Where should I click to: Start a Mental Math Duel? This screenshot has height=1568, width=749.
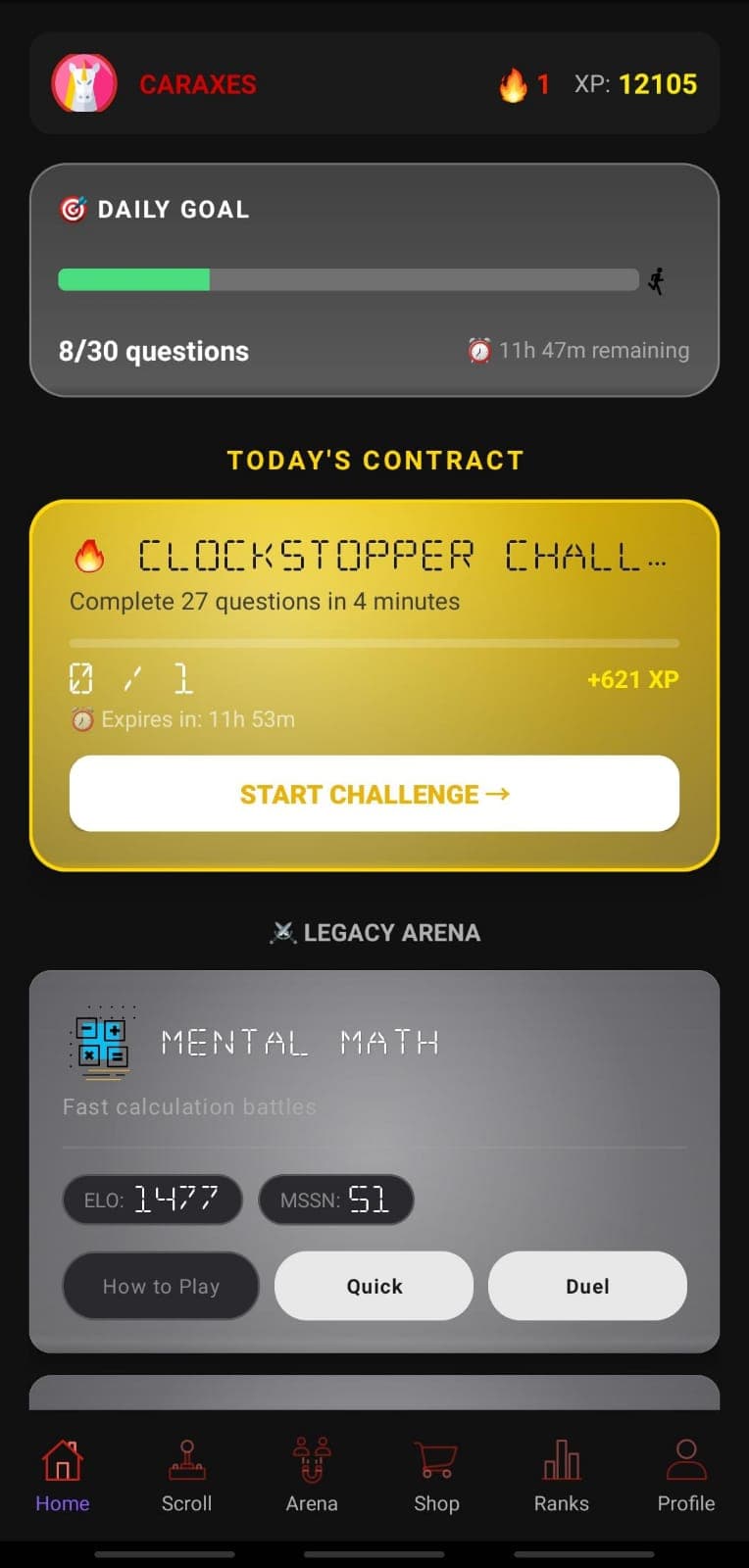(587, 1286)
